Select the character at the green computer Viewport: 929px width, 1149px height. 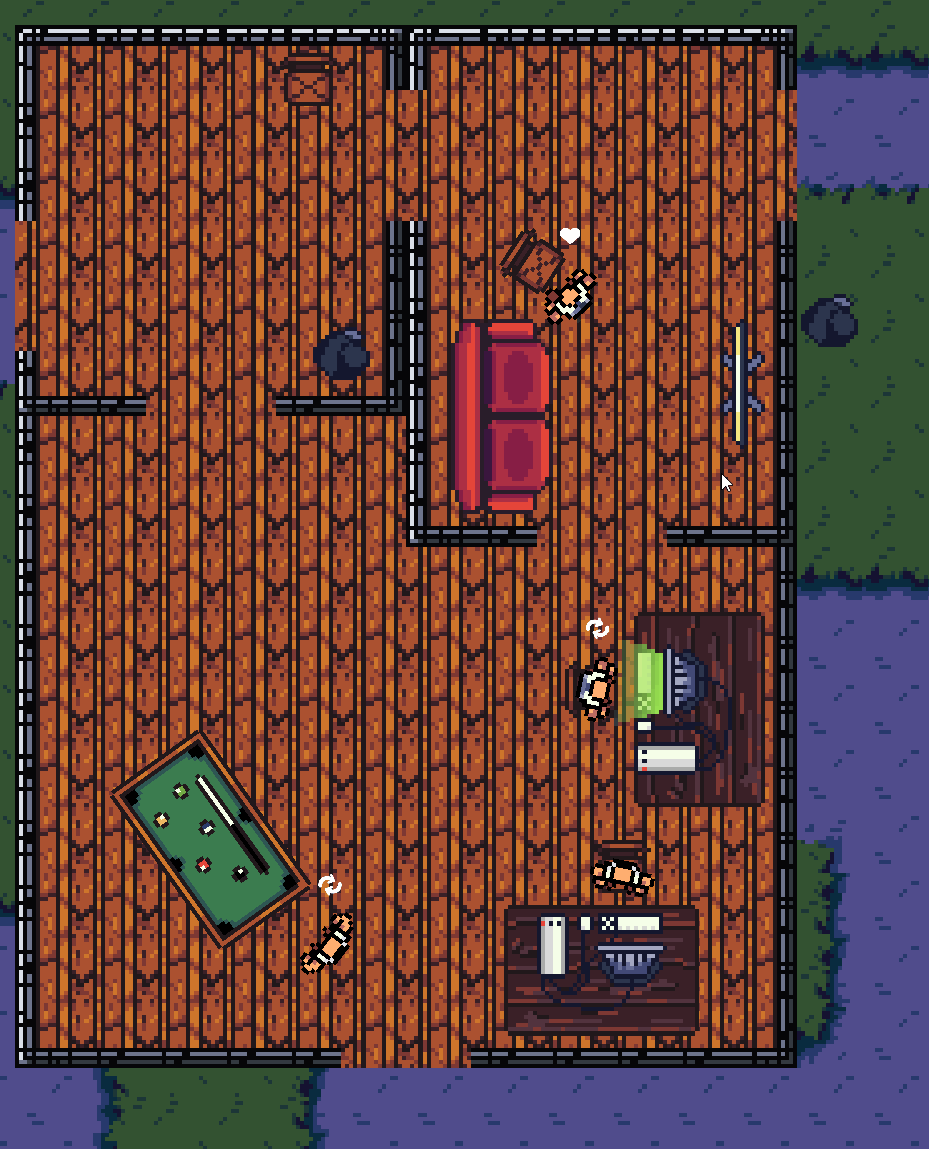[593, 690]
